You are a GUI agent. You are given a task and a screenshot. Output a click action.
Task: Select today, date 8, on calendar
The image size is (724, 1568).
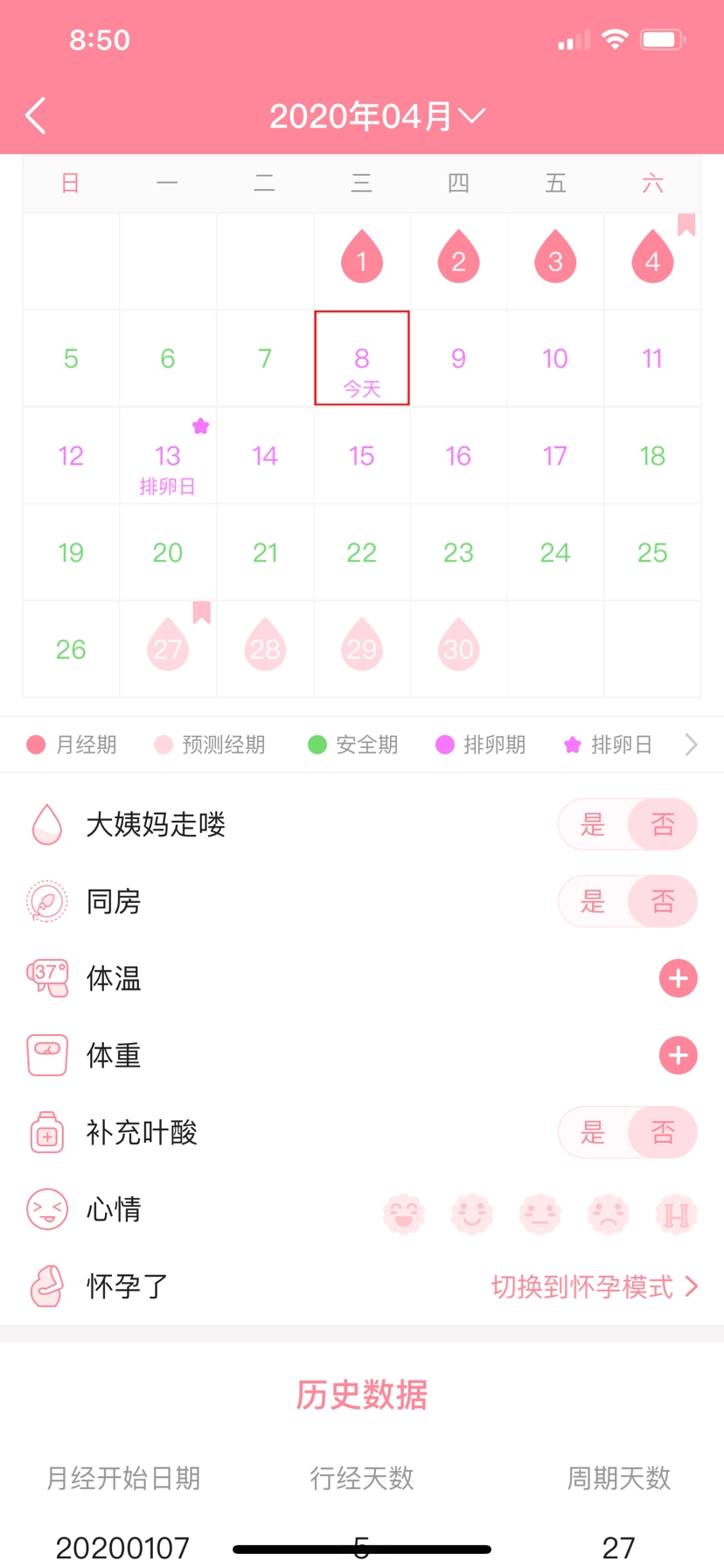click(362, 358)
